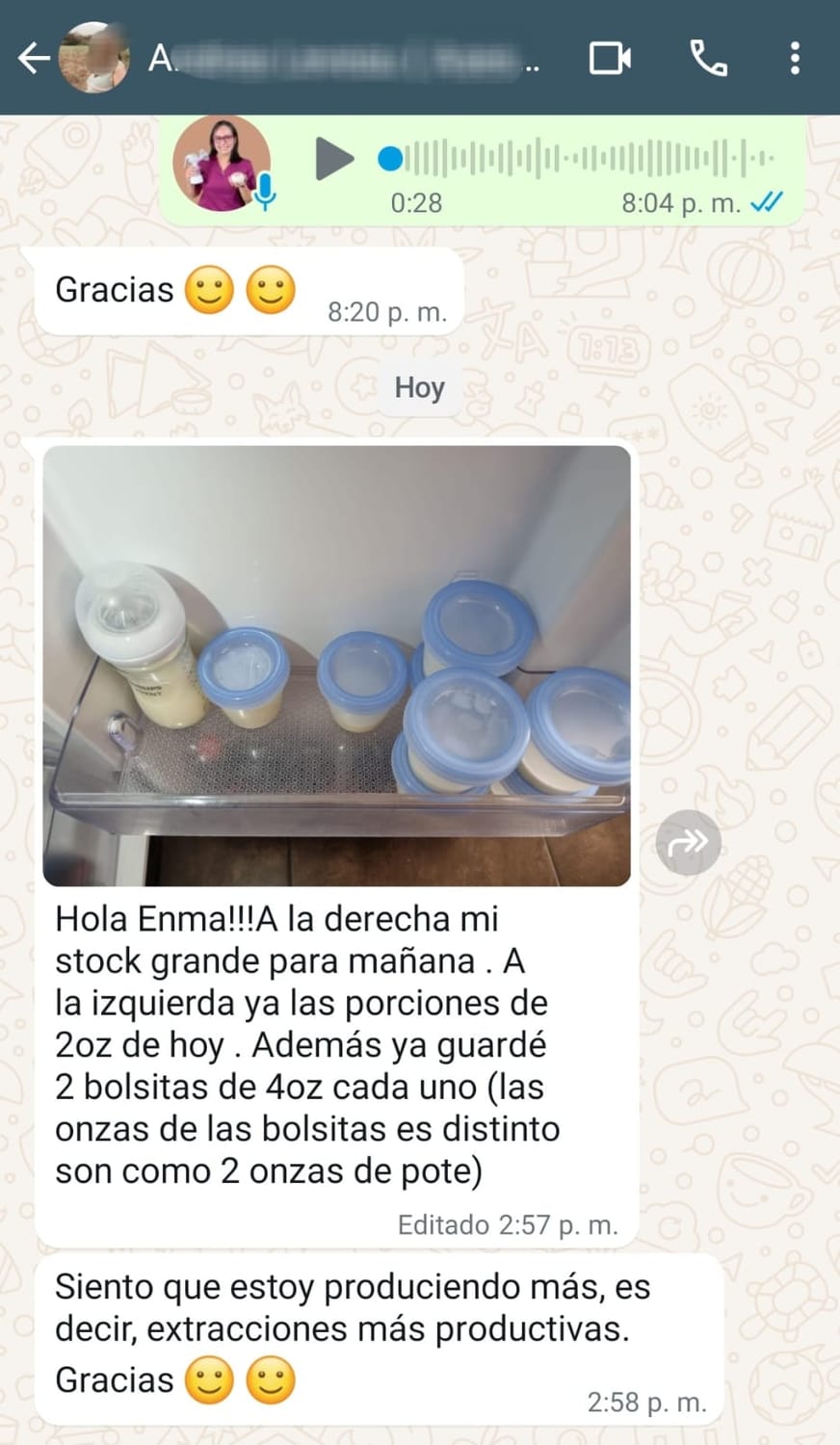Image resolution: width=840 pixels, height=1445 pixels.
Task: Go back to the chats list
Action: tap(34, 58)
